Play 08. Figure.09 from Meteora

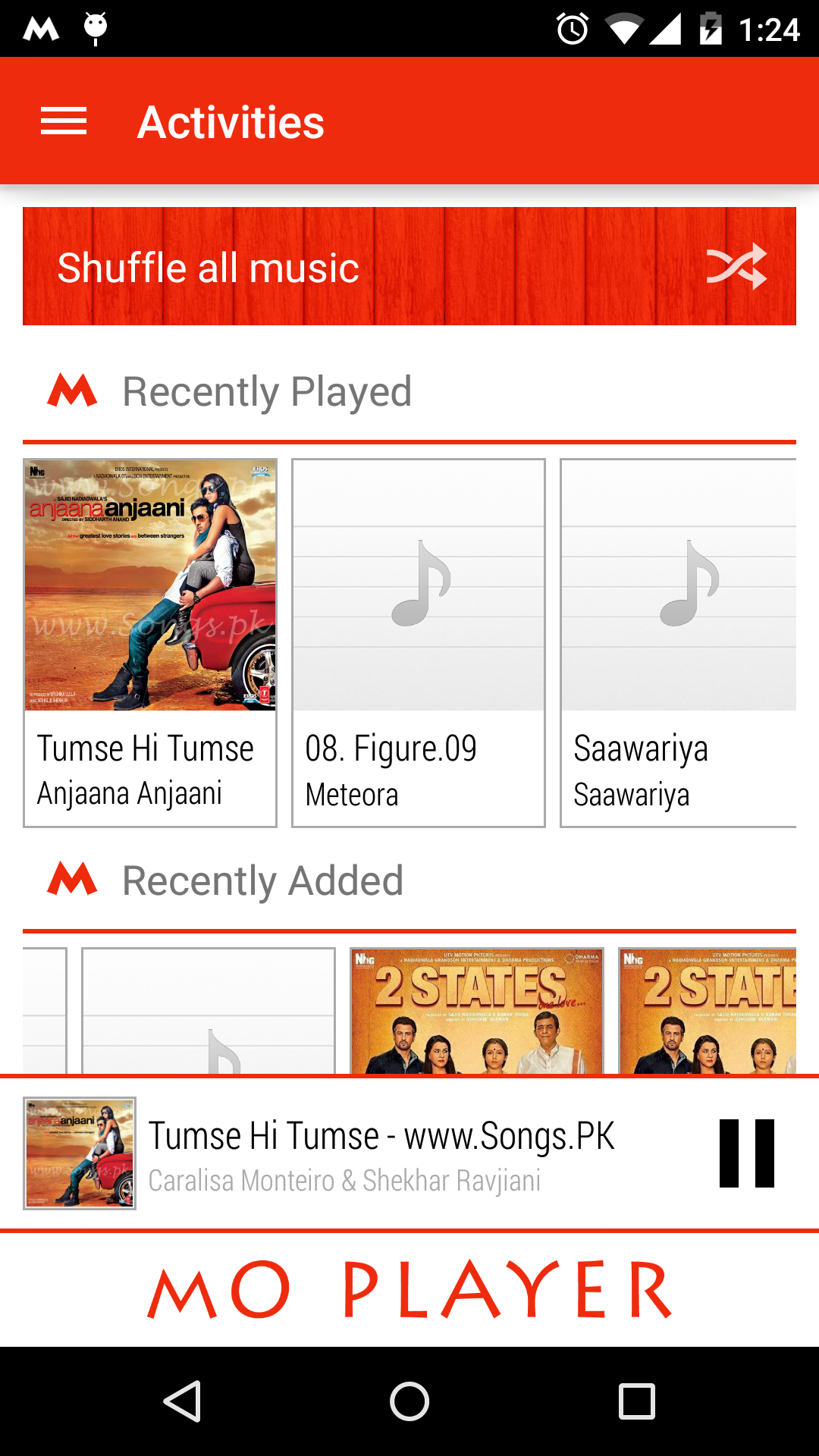(x=419, y=642)
